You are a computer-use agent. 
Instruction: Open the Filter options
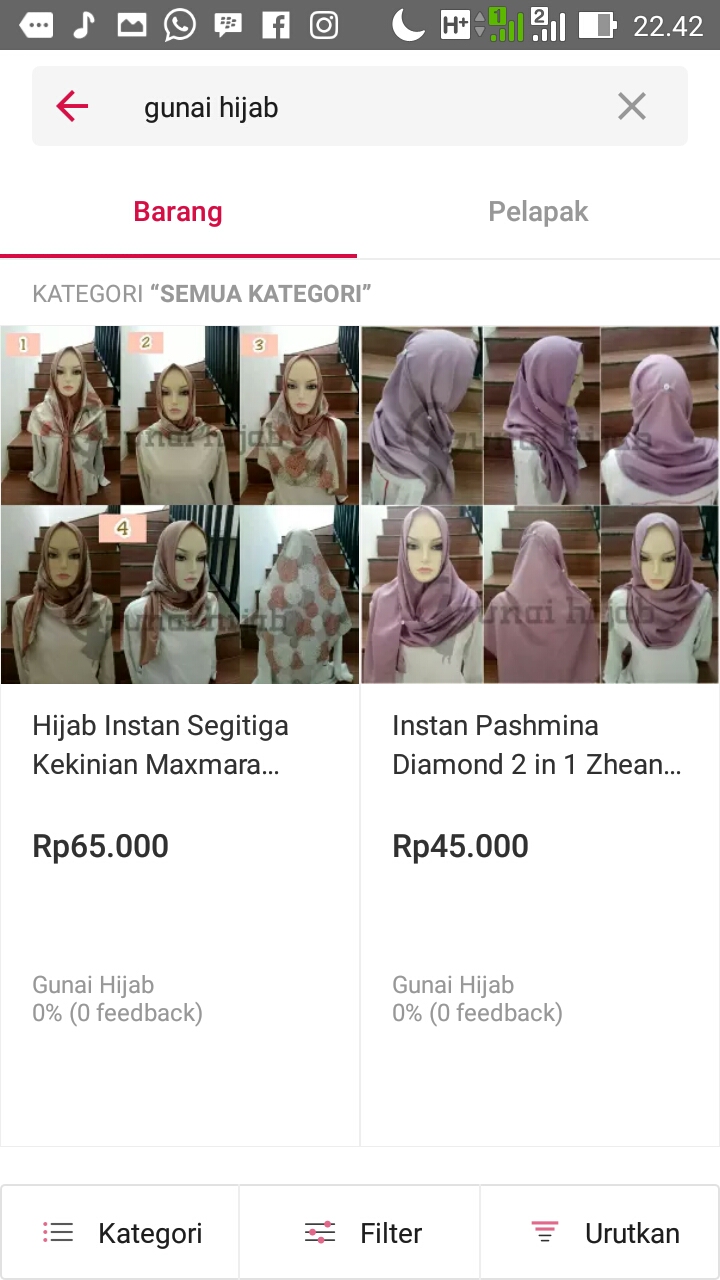click(x=360, y=1233)
